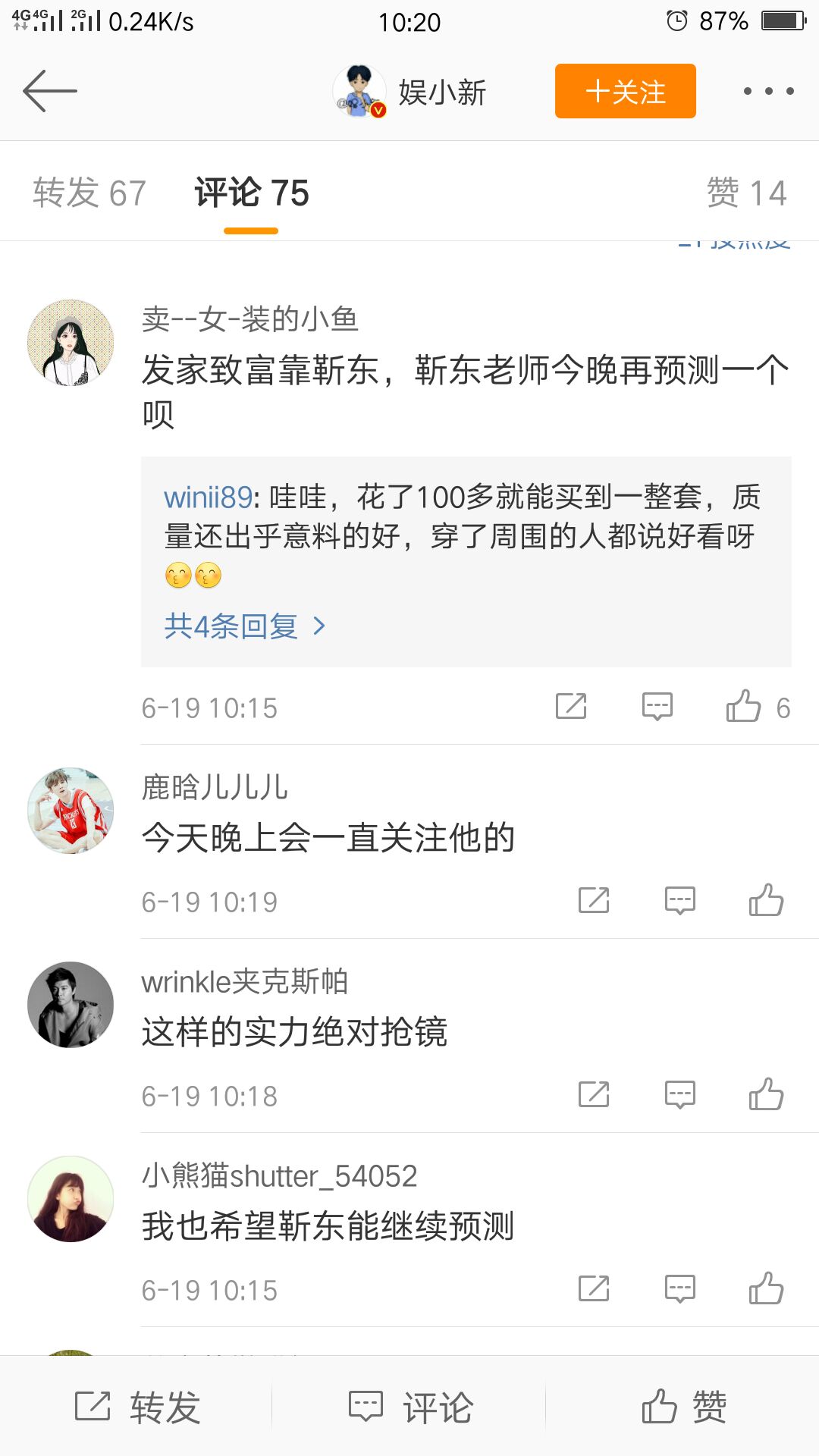Switch to the 转发 67 tab
Screen dimensions: 819x1456
[89, 192]
